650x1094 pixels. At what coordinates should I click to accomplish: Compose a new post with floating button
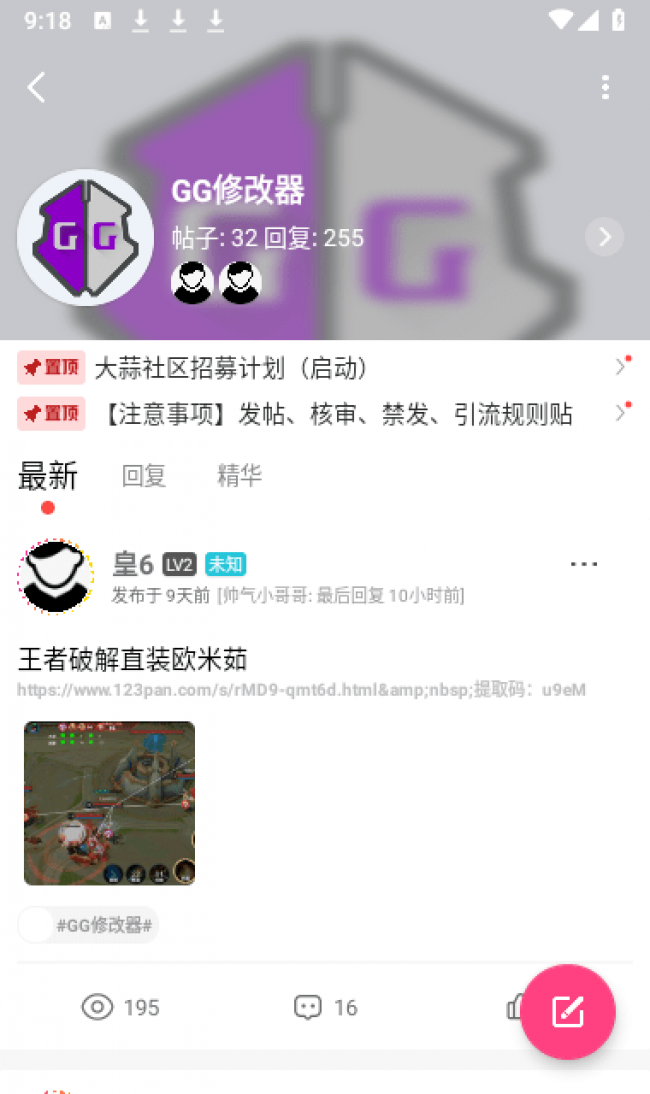pos(568,1011)
